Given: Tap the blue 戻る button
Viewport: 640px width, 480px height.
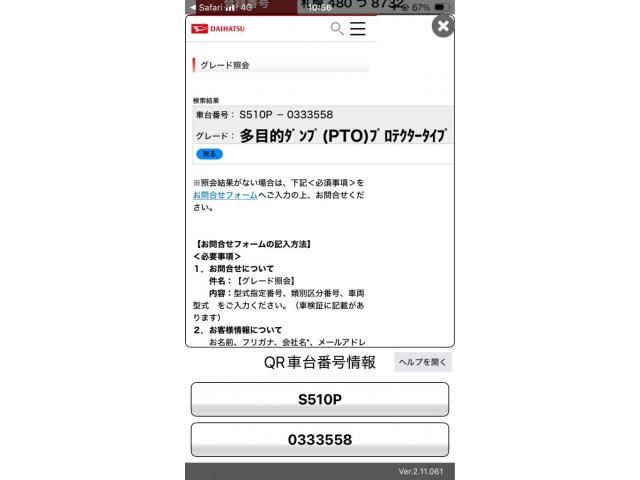Looking at the screenshot, I should coord(209,154).
